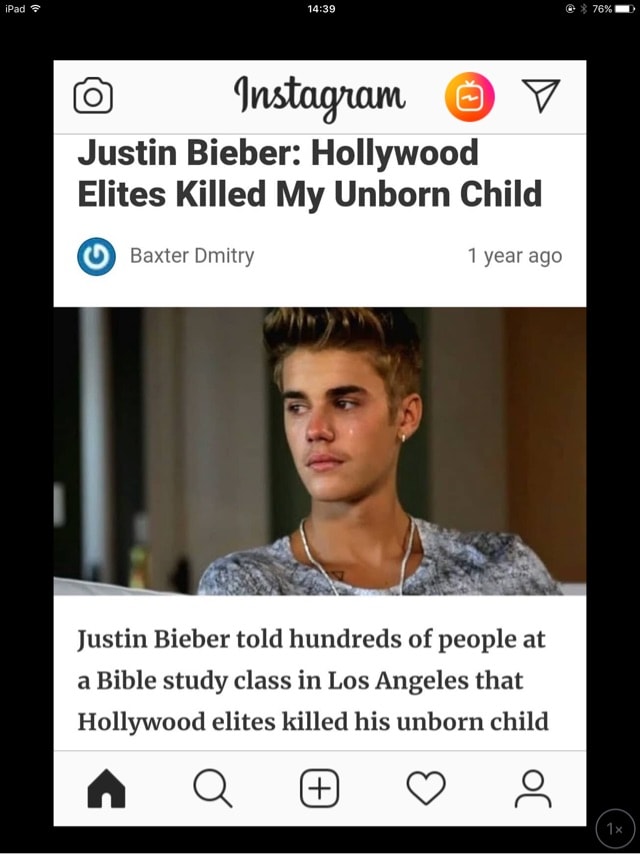Open the Activity heart tab
The height and width of the screenshot is (854, 640).
(426, 789)
